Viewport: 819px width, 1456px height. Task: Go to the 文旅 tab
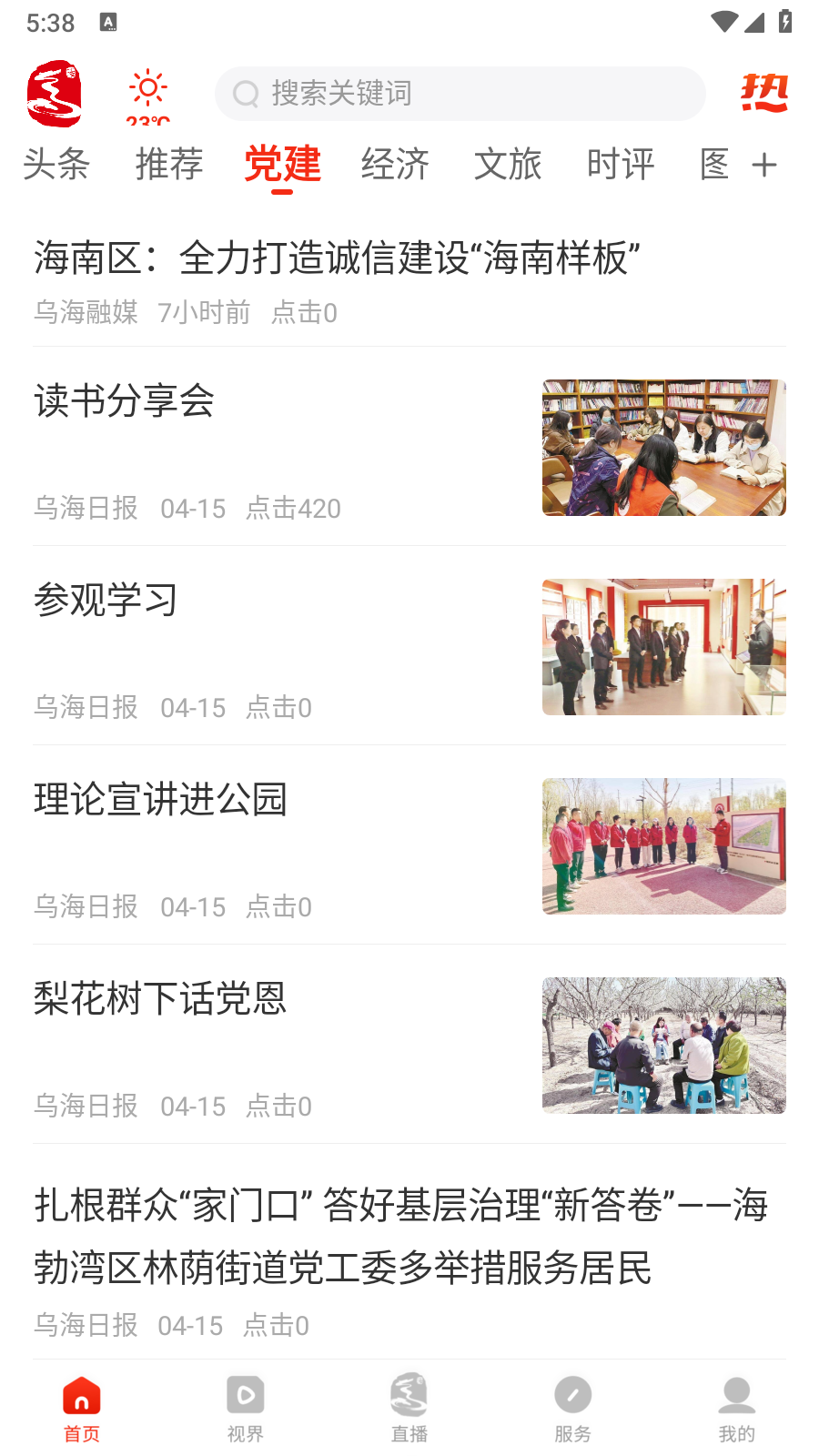coord(508,165)
